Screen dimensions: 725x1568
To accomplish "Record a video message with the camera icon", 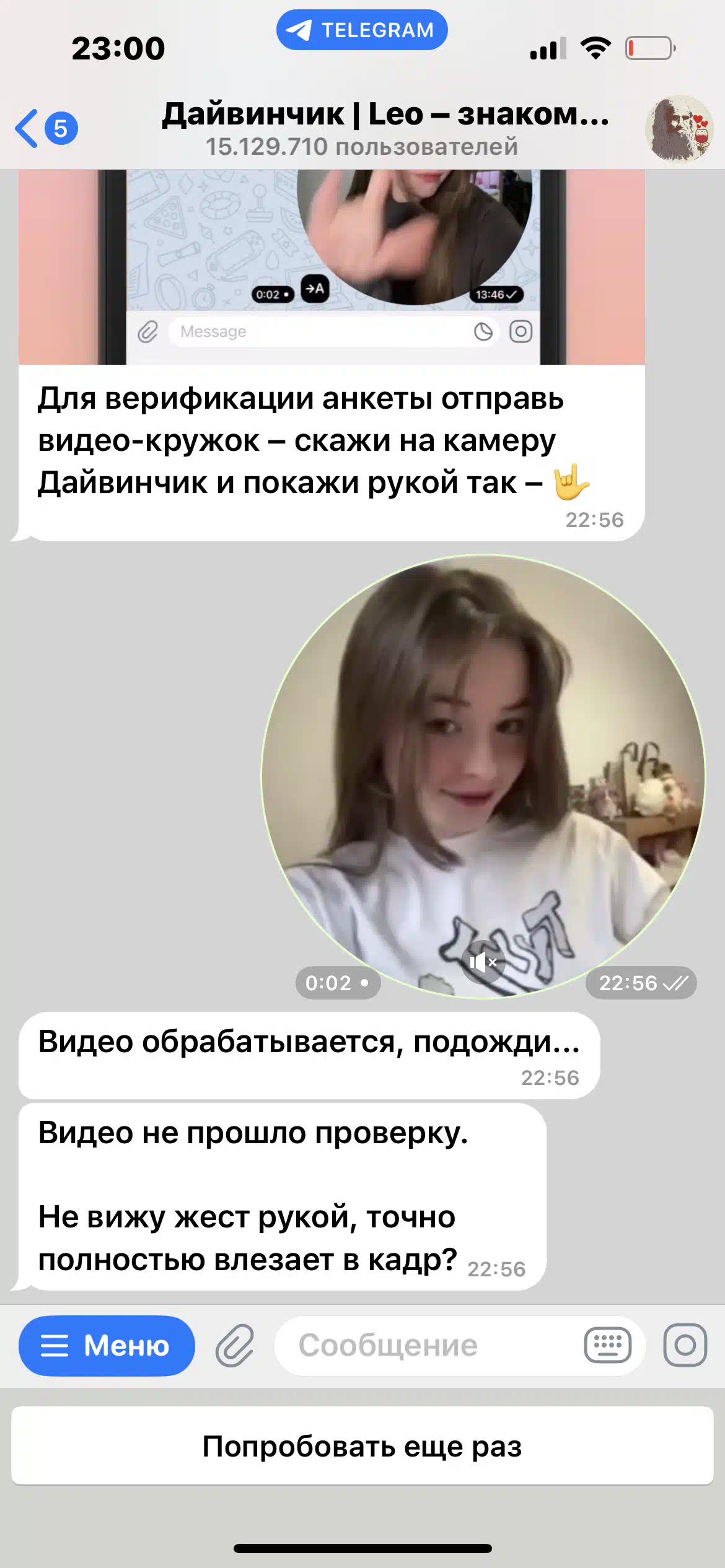I will coord(685,1345).
